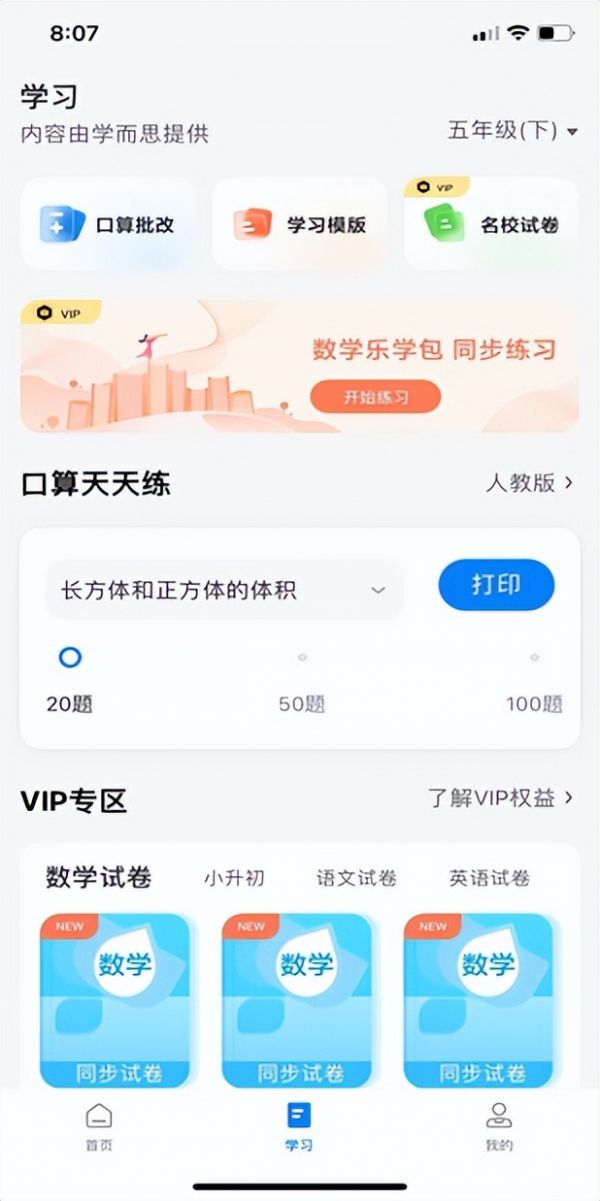Screen dimensions: 600x1201
Task: Tap the 打印 button
Action: click(x=496, y=585)
